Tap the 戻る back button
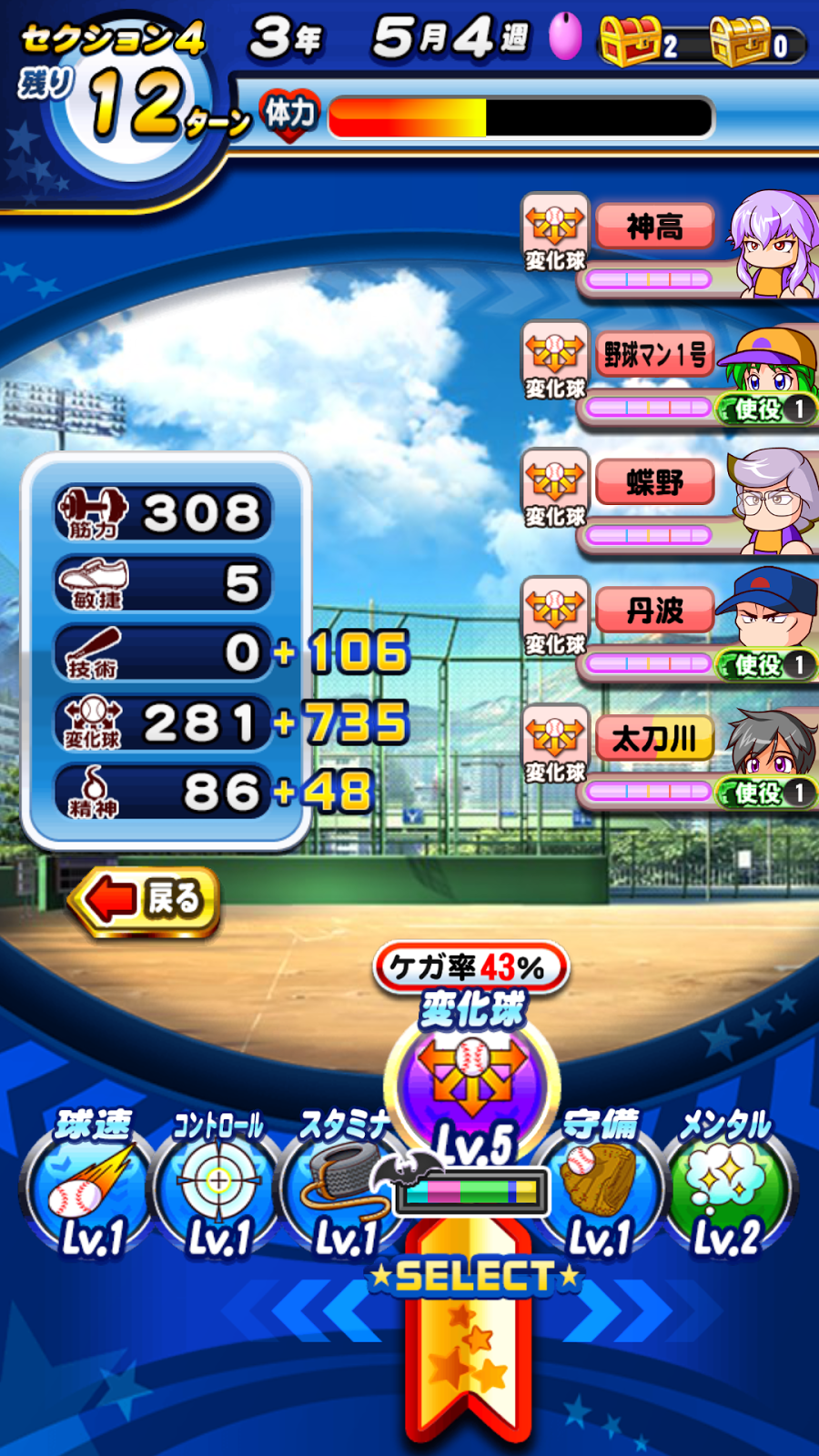Image resolution: width=819 pixels, height=1456 pixels. pyautogui.click(x=146, y=900)
